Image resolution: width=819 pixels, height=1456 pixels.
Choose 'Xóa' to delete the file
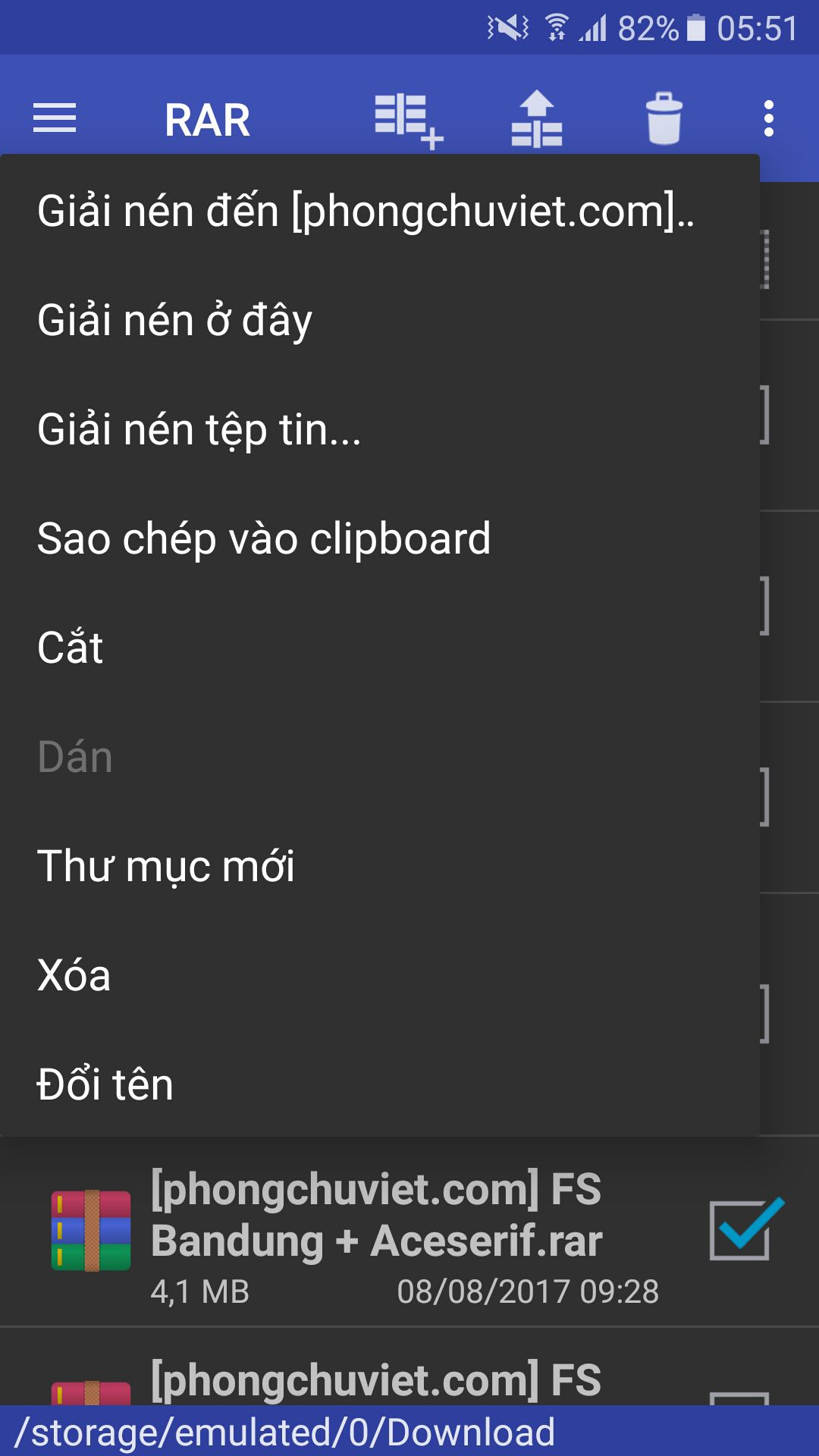click(x=379, y=974)
